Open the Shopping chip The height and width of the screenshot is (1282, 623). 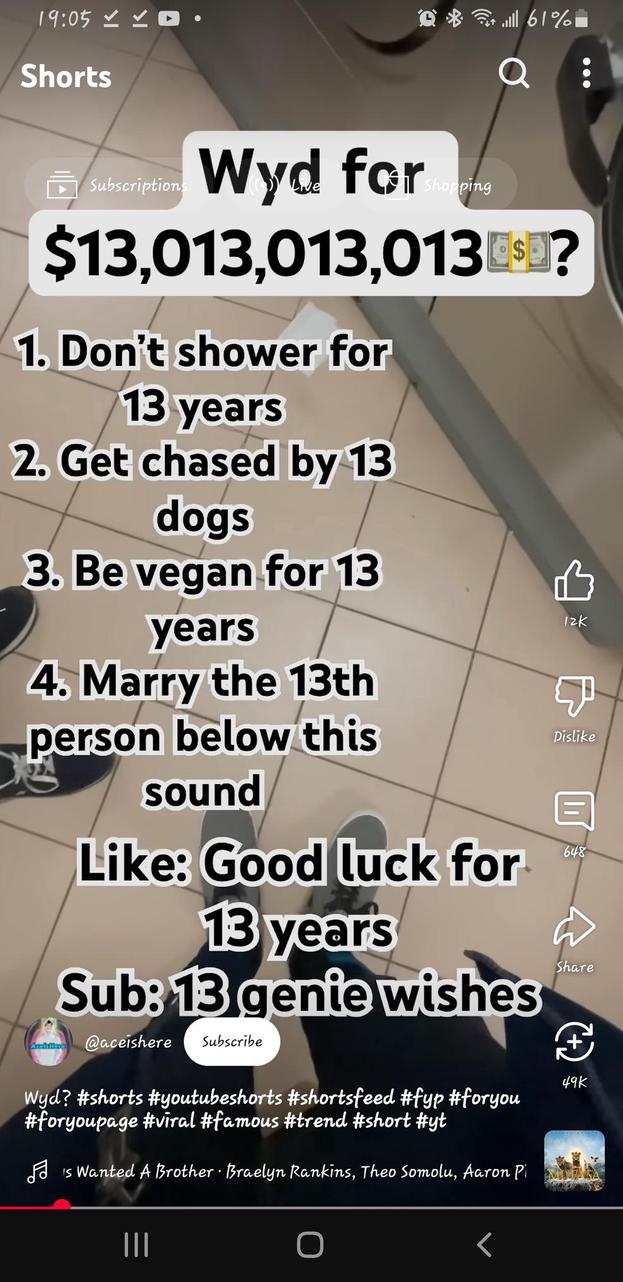click(440, 186)
